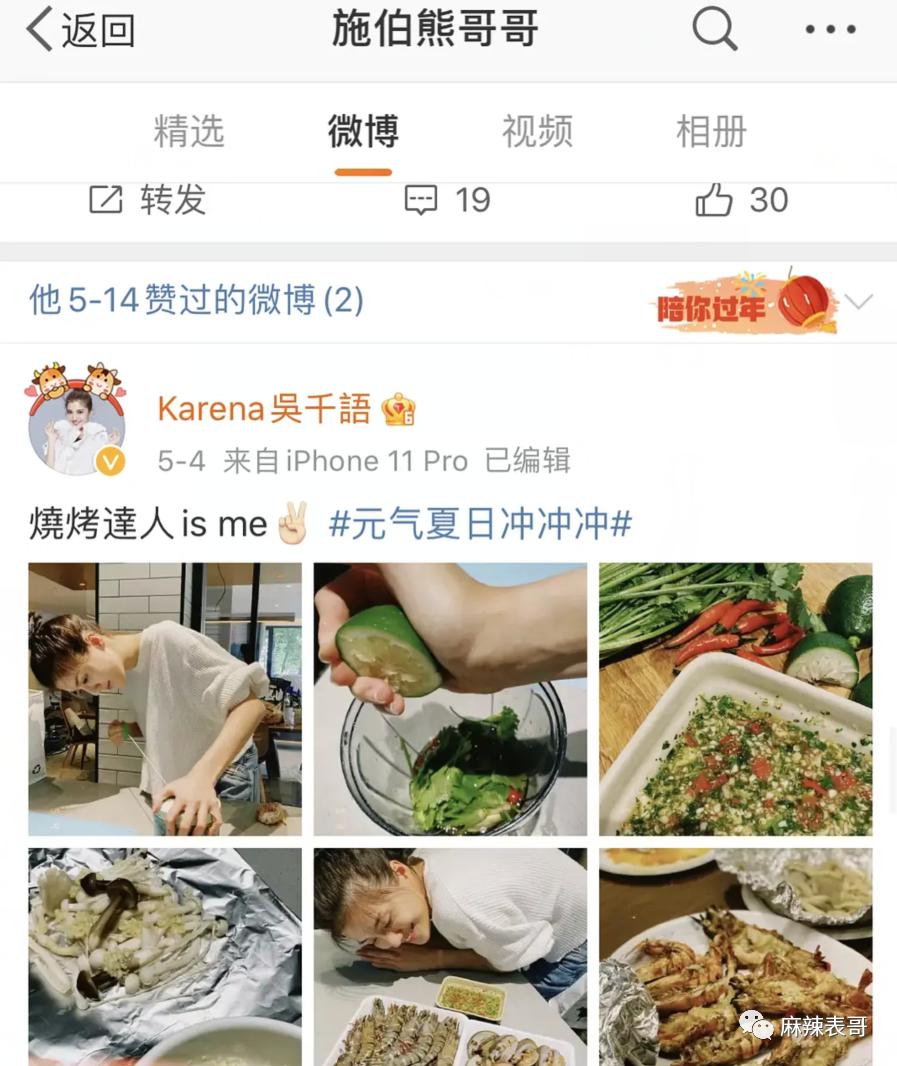The width and height of the screenshot is (897, 1066).
Task: Open the #元气夏日冲冲冲# hashtag
Action: (480, 524)
